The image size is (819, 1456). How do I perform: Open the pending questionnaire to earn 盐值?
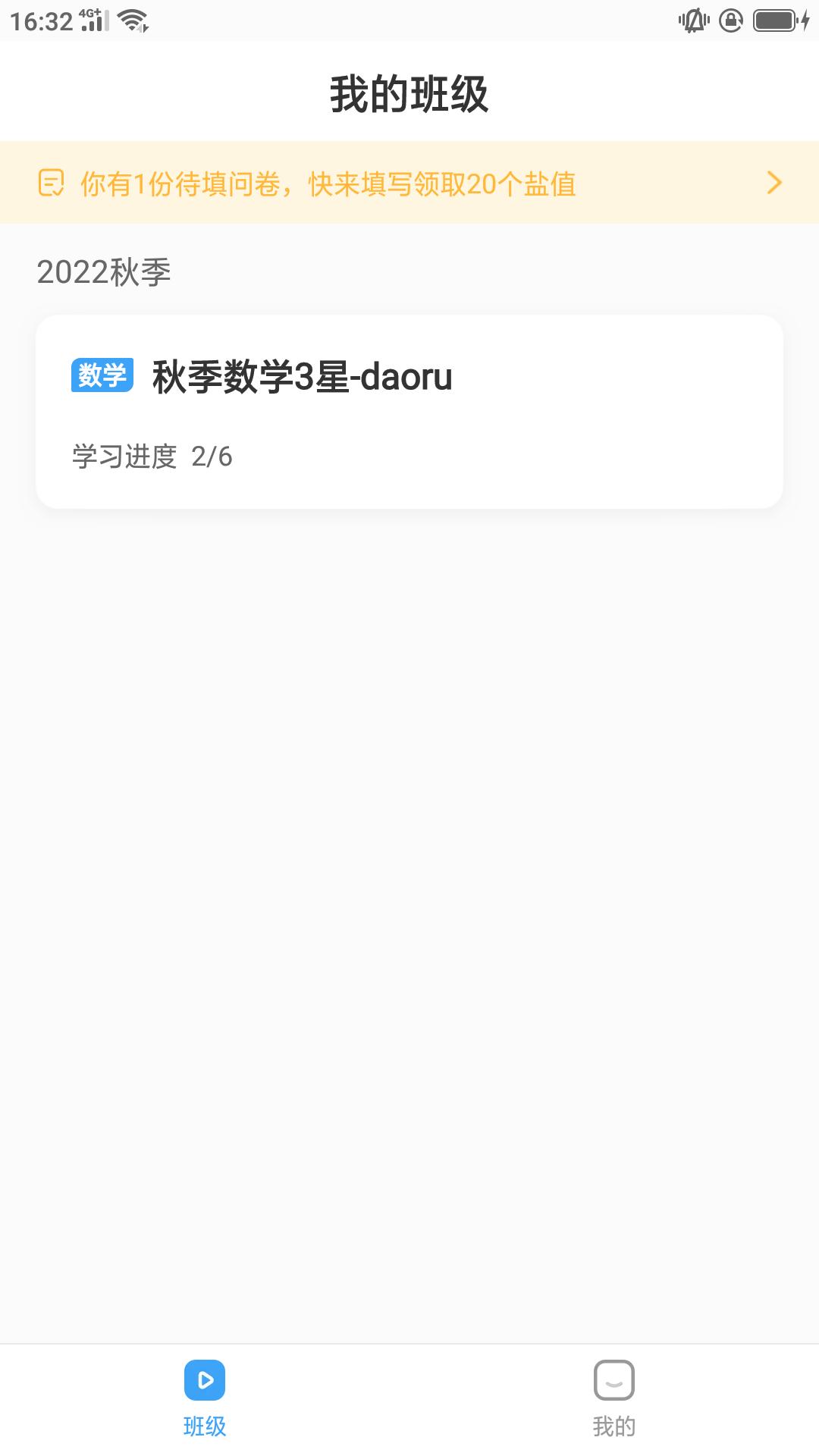(x=326, y=184)
